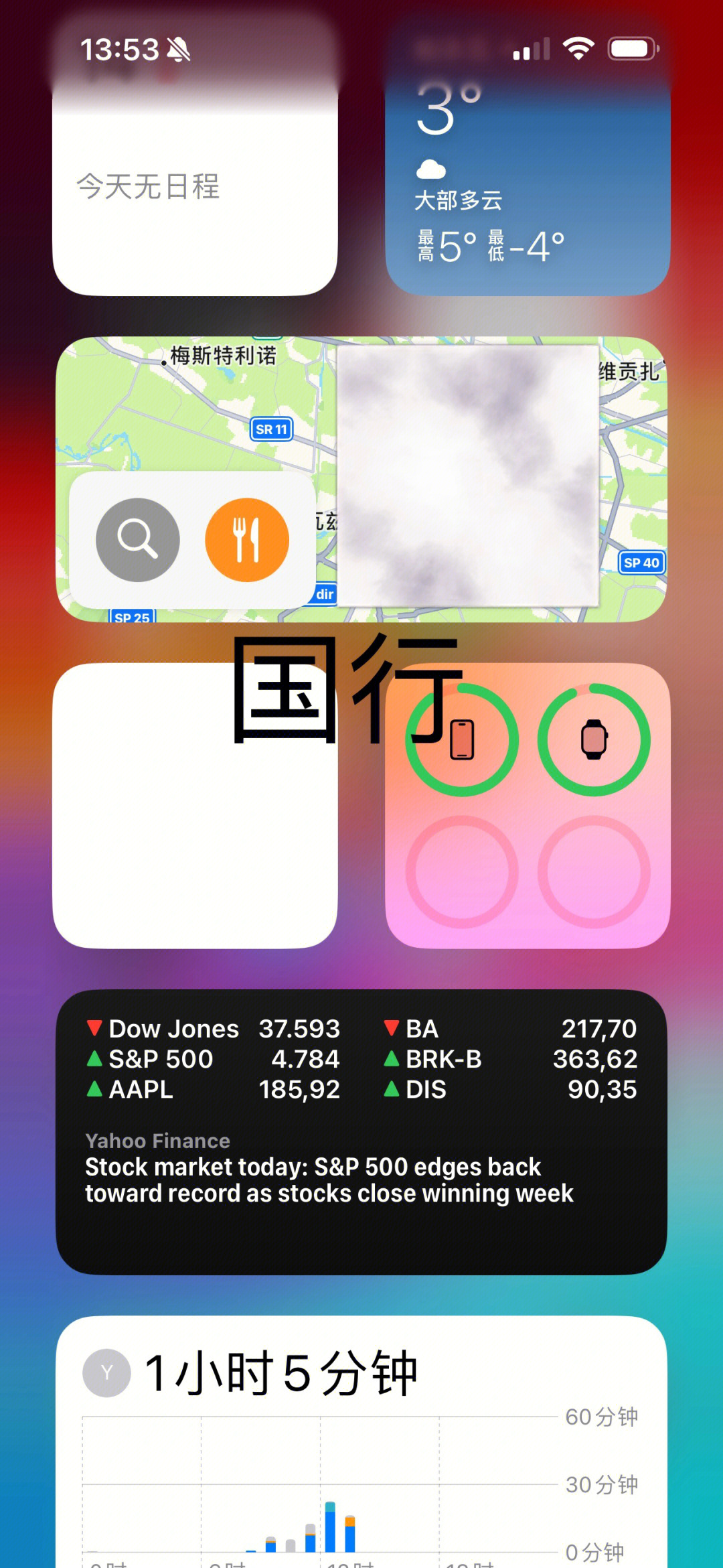Viewport: 723px width, 1568px height.
Task: Open the batteries widget with device rings
Action: pyautogui.click(x=527, y=806)
